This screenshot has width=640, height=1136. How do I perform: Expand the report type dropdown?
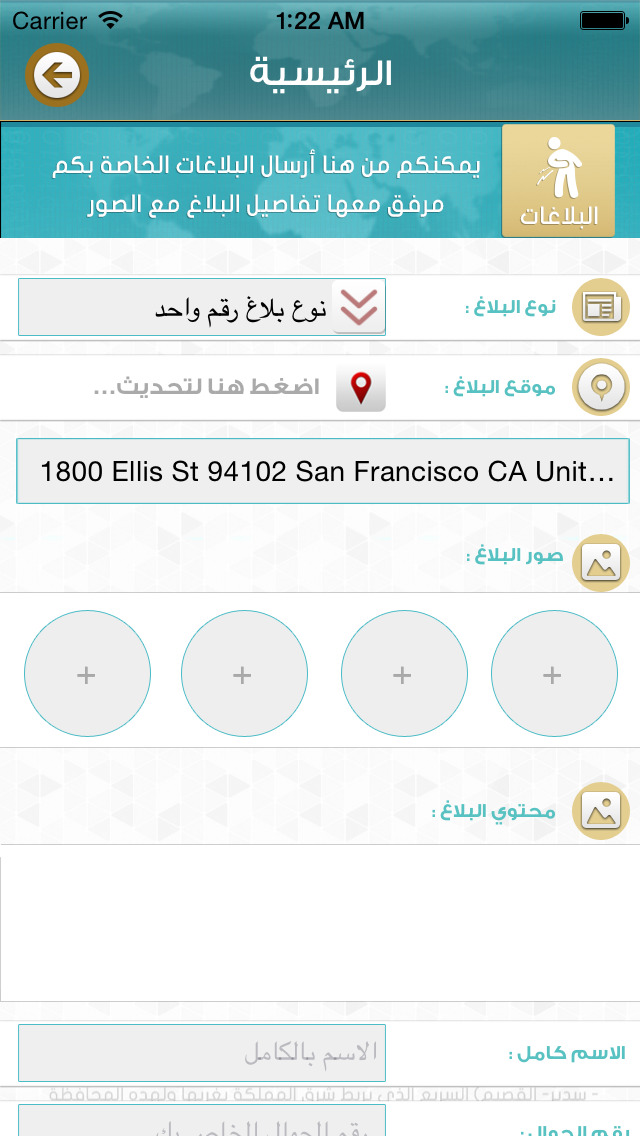[359, 307]
